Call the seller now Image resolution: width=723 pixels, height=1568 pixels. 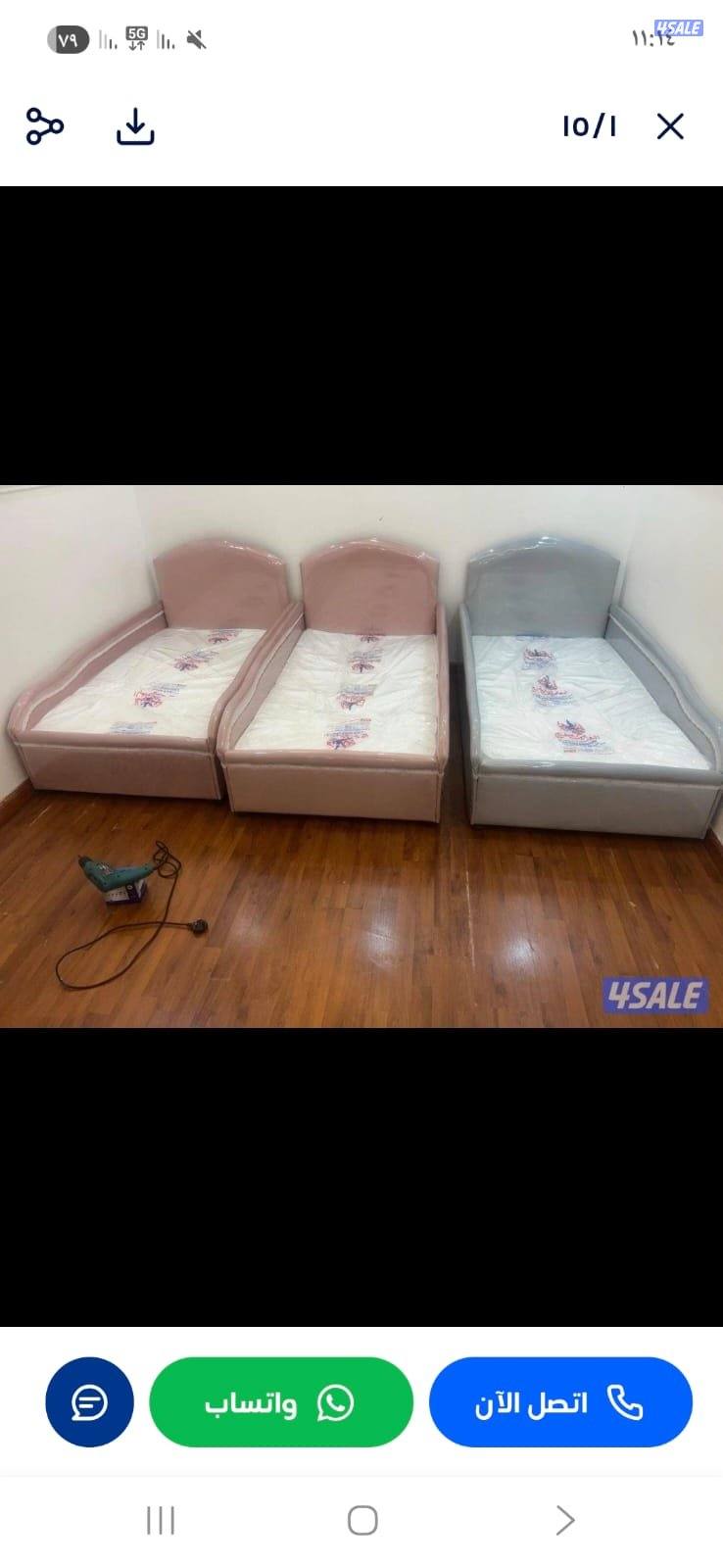[x=560, y=1402]
